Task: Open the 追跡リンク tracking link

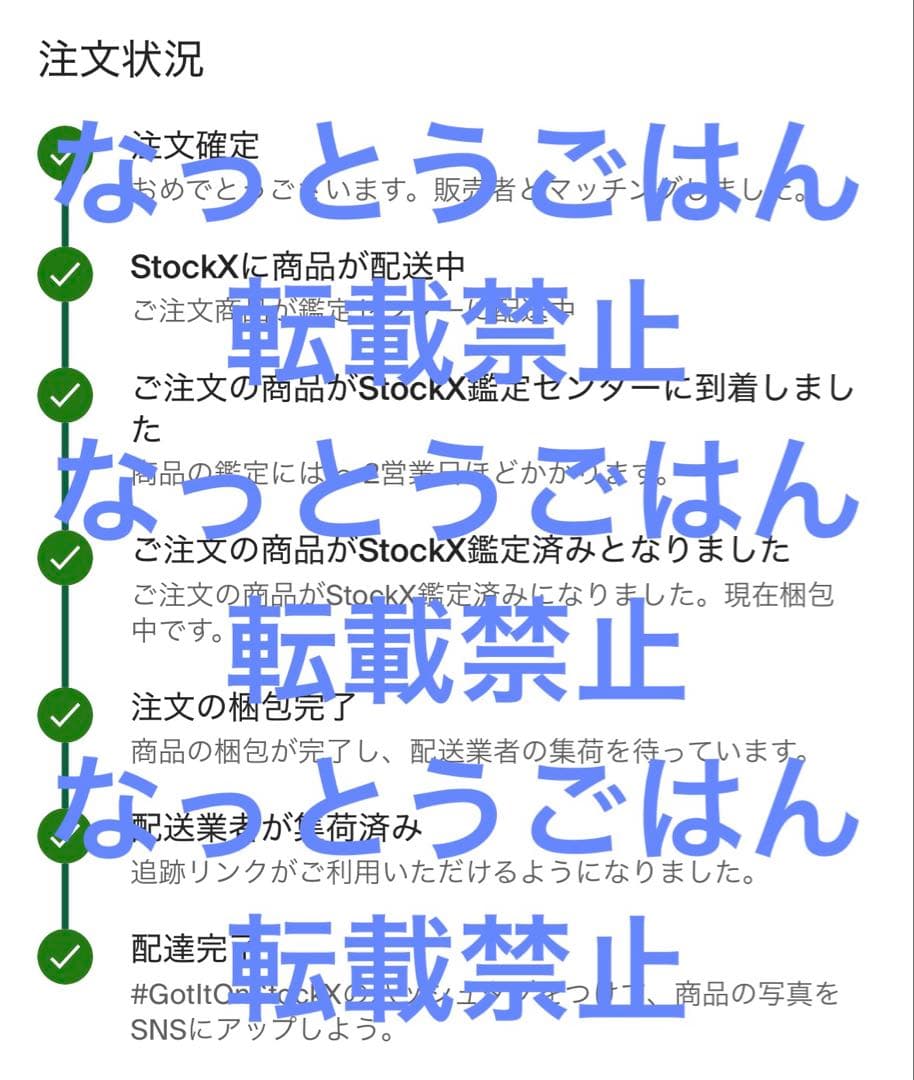Action: click(x=178, y=873)
